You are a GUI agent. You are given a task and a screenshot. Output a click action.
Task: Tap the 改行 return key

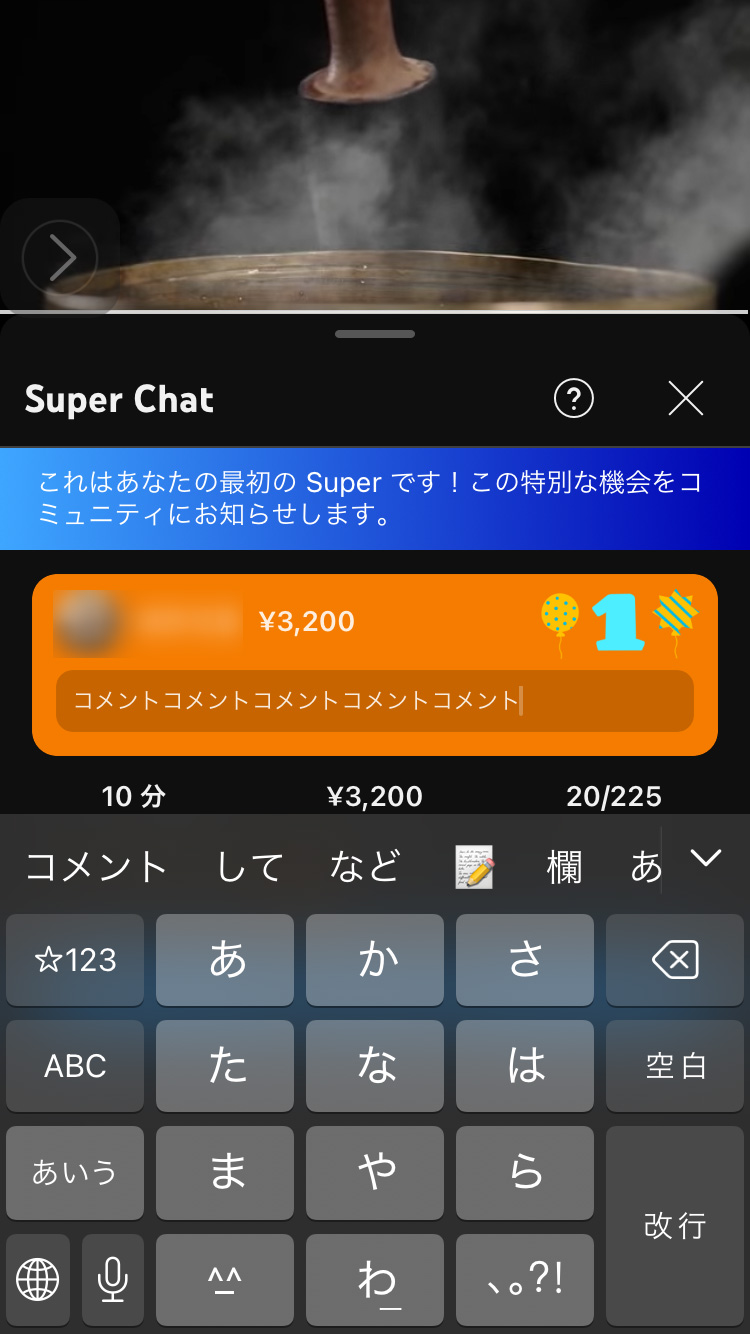[675, 1225]
